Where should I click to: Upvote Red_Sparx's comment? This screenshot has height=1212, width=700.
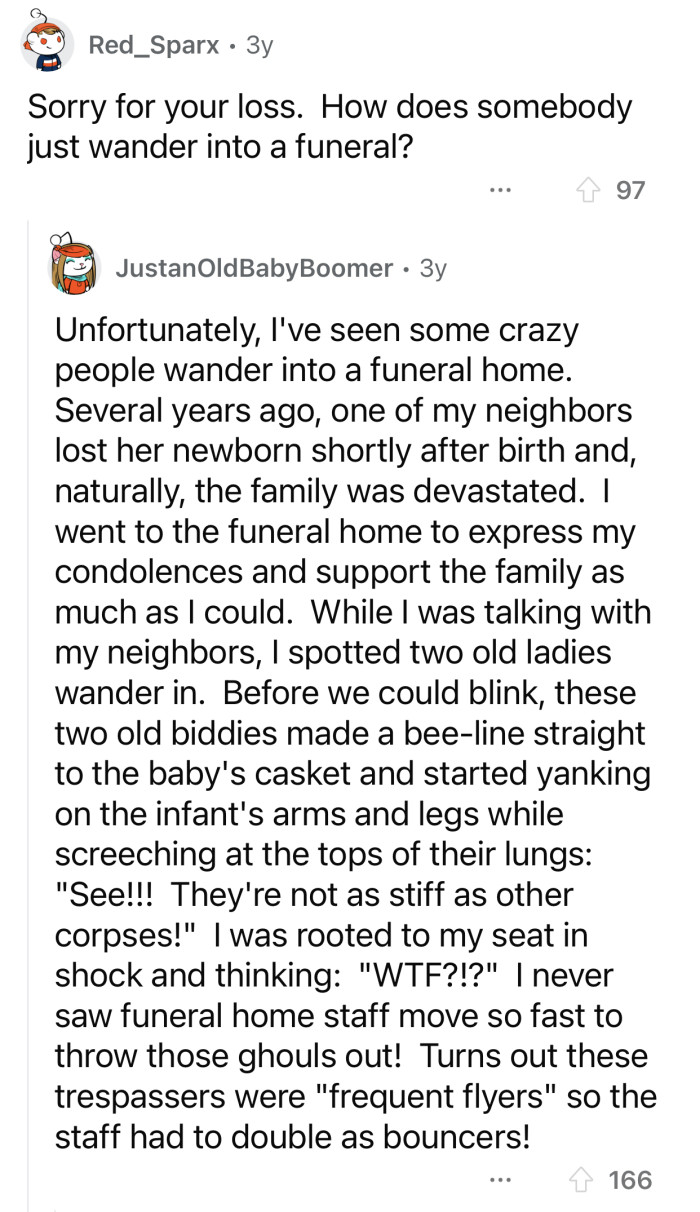coord(592,189)
